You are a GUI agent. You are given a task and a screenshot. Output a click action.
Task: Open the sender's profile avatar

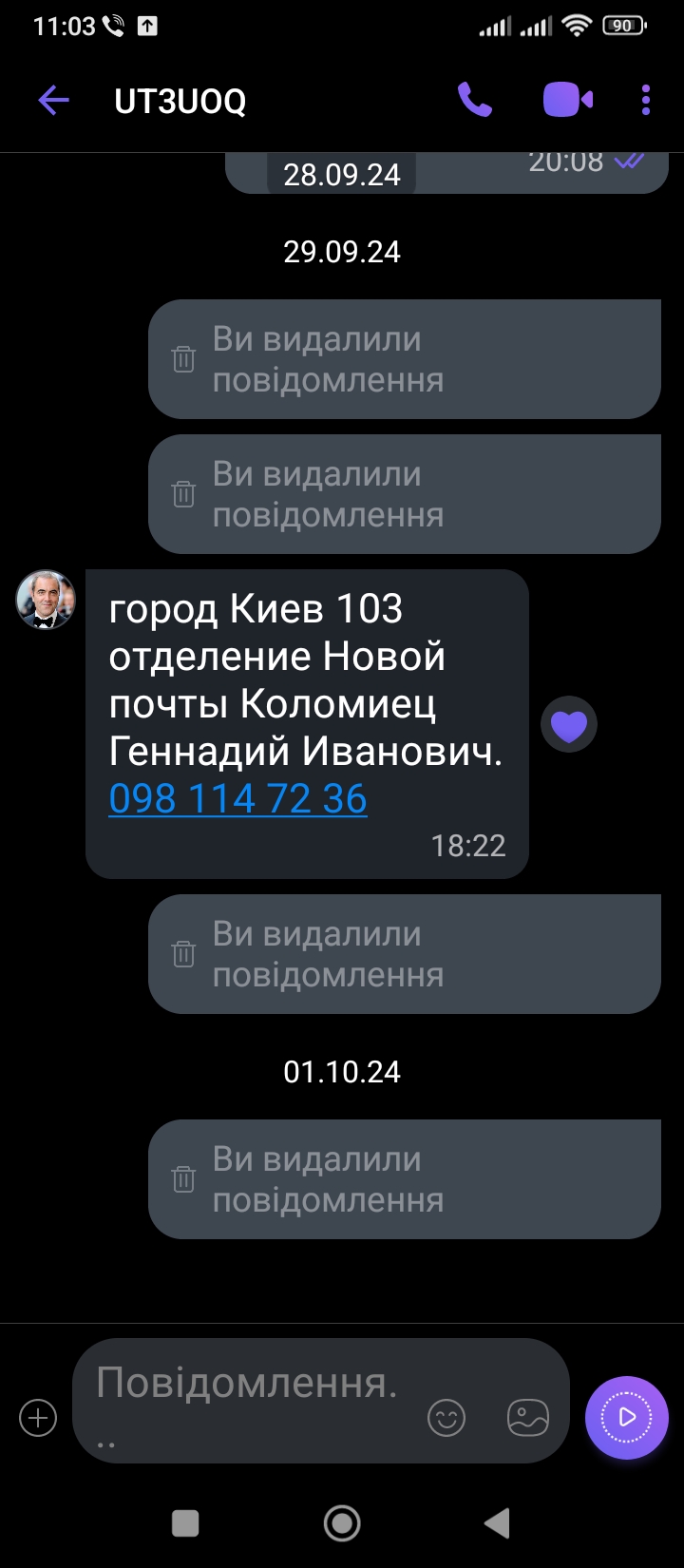pos(46,600)
